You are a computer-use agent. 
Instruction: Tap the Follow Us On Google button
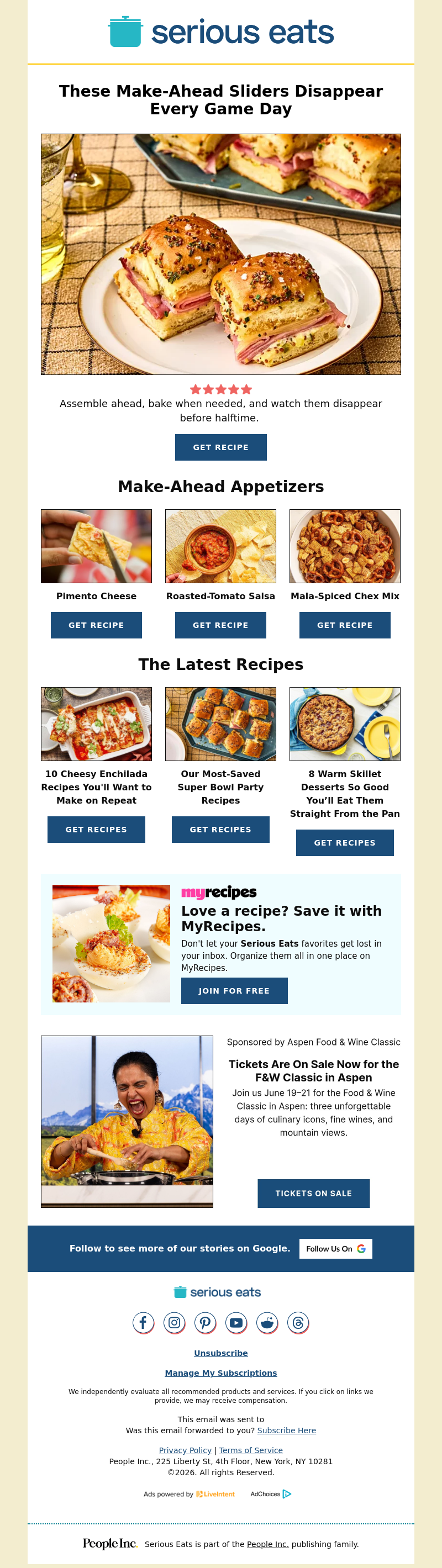335,1248
